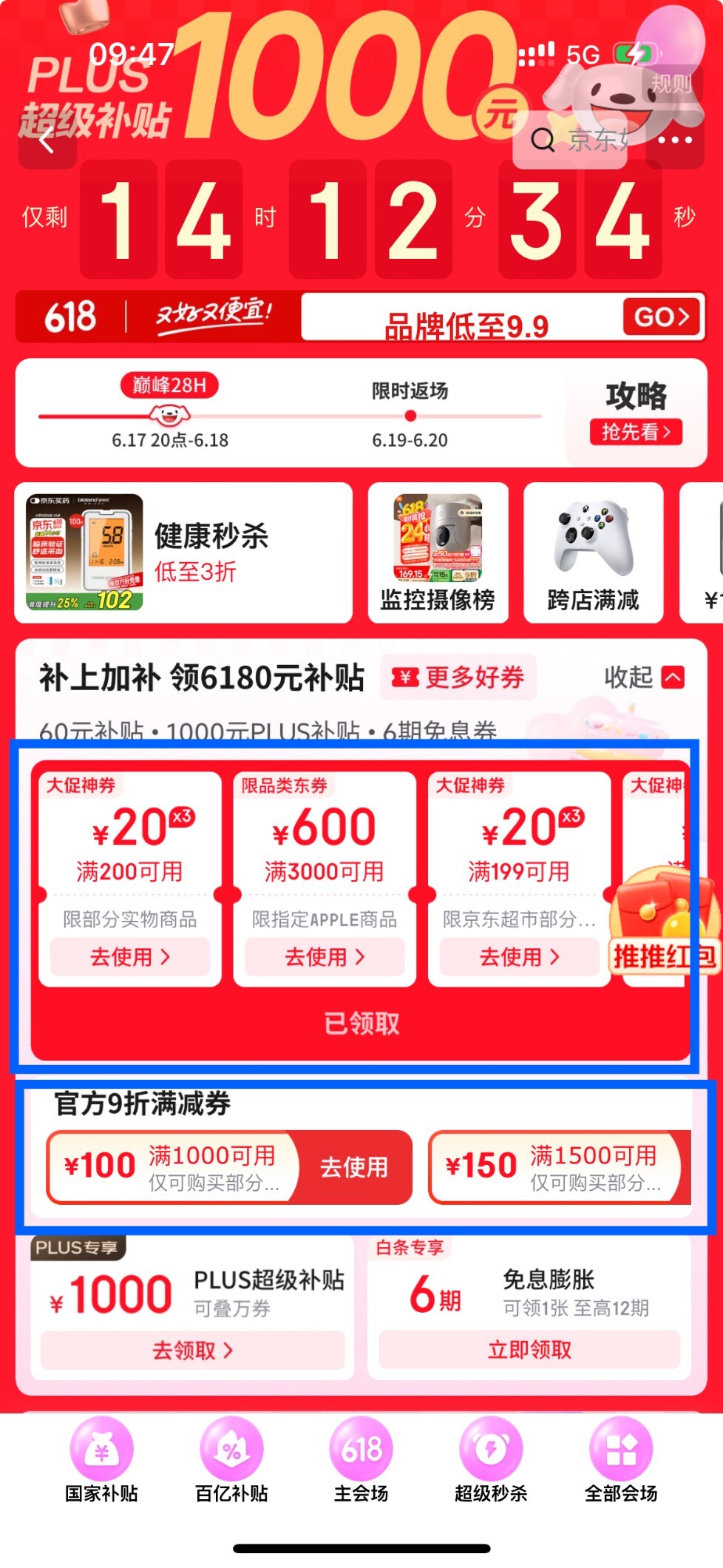Open the 全部会场 tab

coord(621,1461)
